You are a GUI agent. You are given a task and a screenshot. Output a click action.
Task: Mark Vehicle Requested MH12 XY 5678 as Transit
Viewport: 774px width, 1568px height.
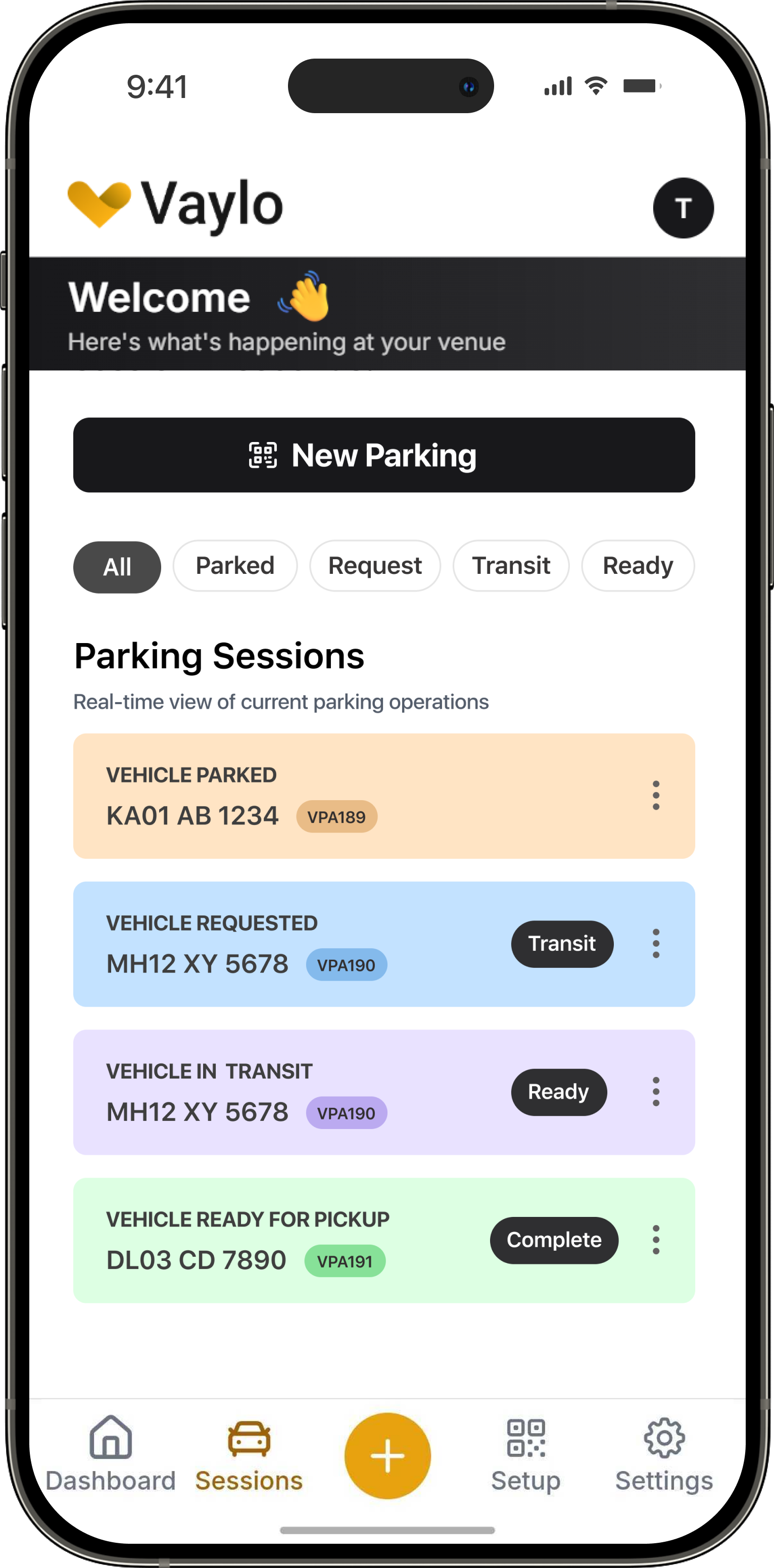tap(561, 944)
